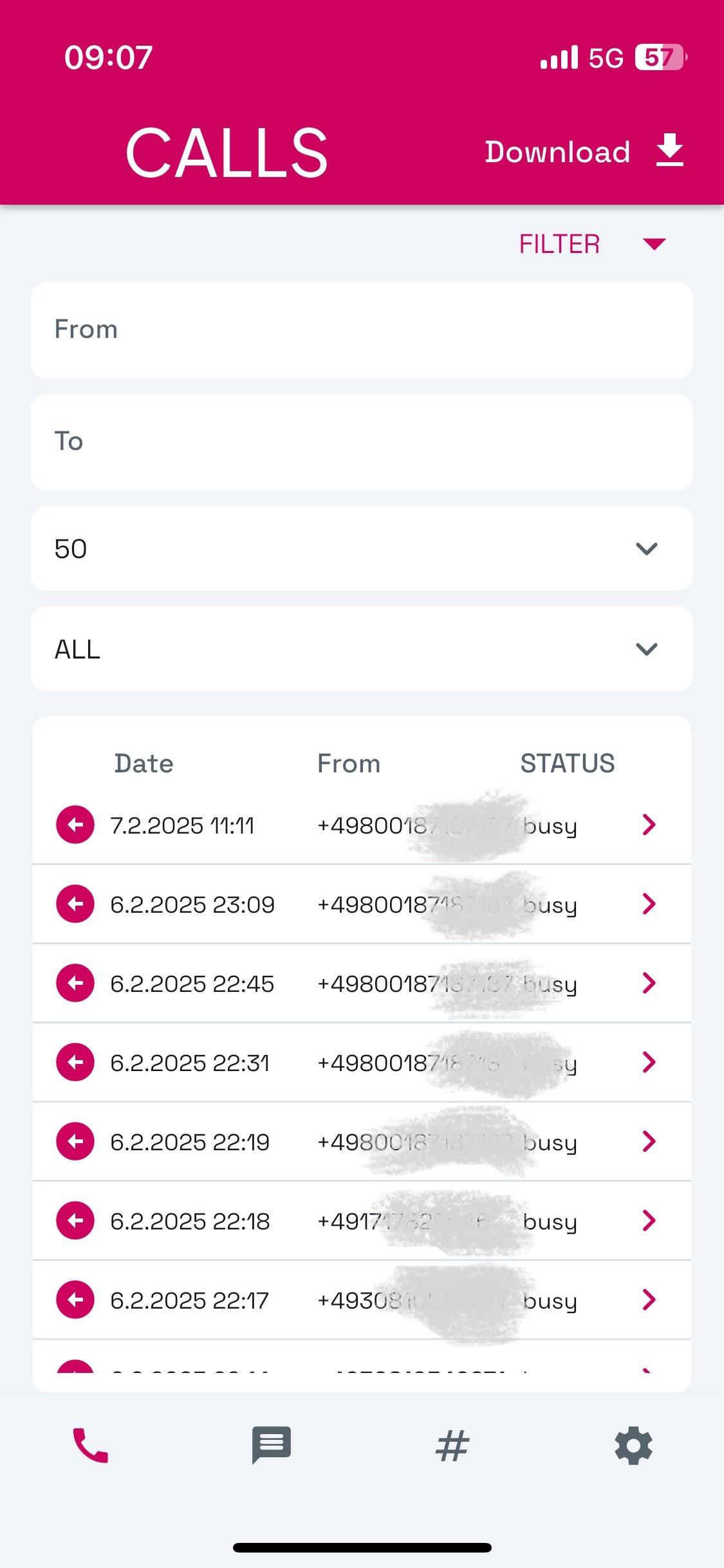Tap the From date field

click(362, 330)
